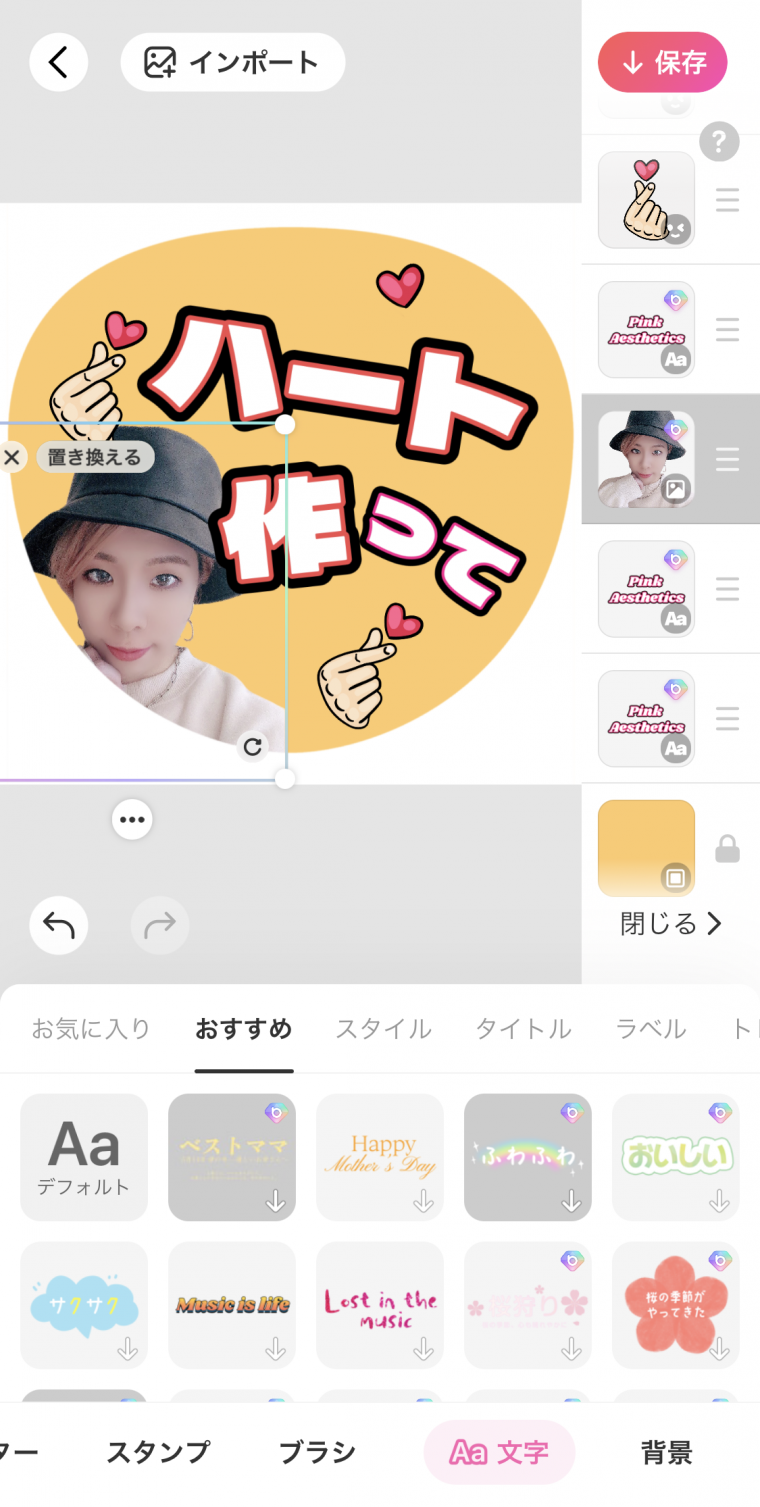Switch to the お気に入り tab
Image resolution: width=760 pixels, height=1507 pixels.
(x=91, y=1028)
